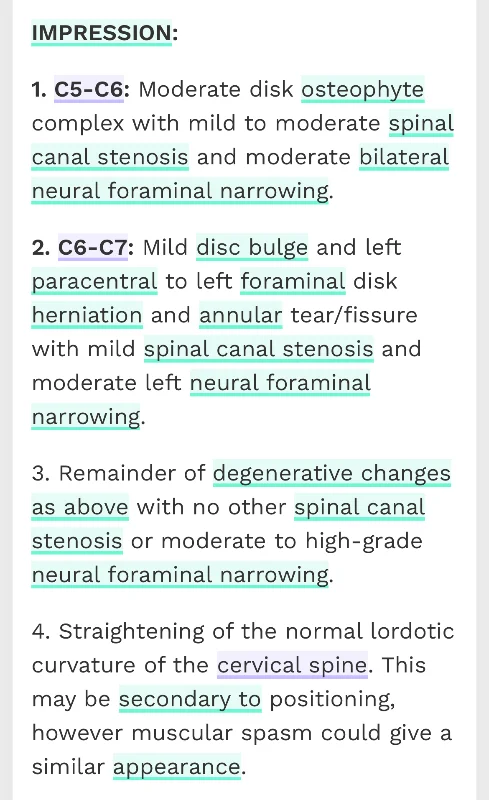Look up the appearance term
Image resolution: width=489 pixels, height=800 pixels.
pos(177,767)
